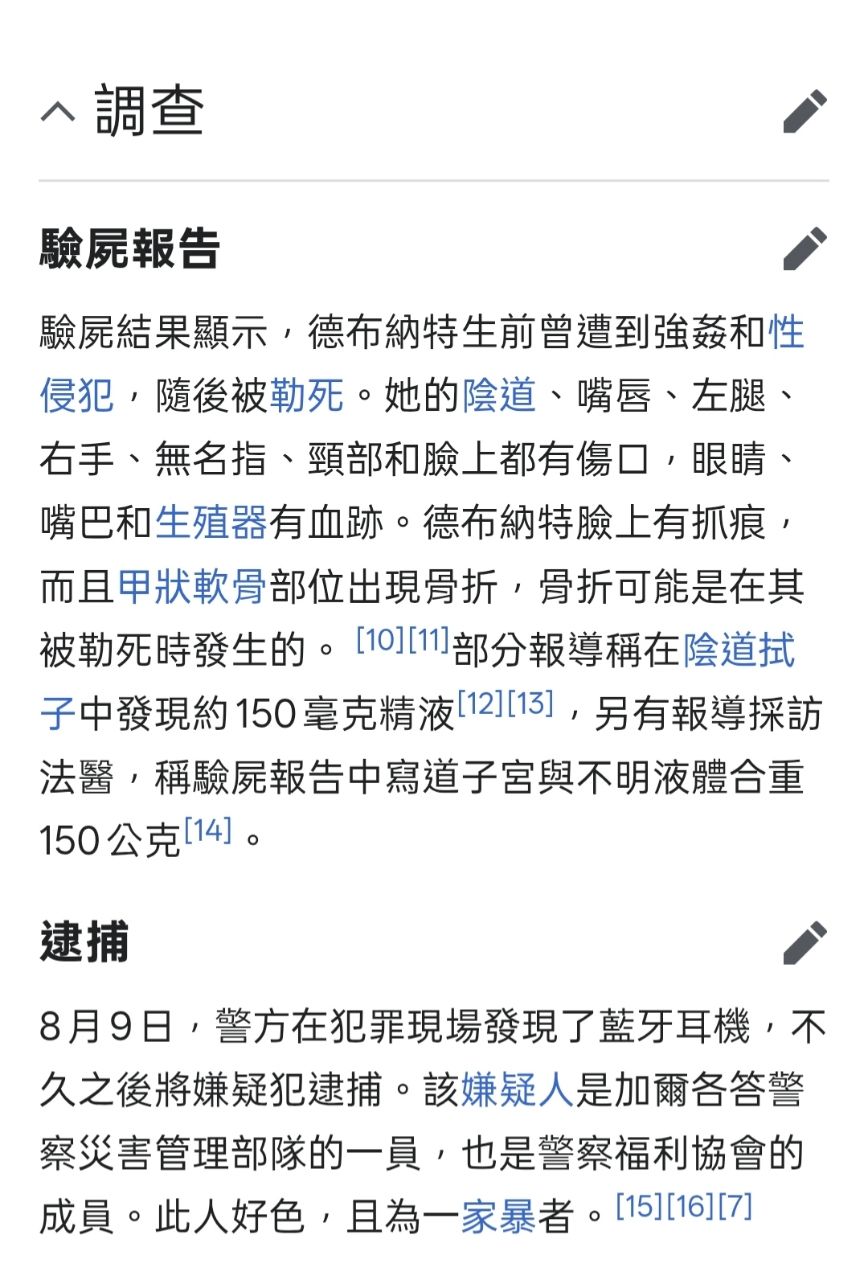
Task: Jump to reference [13]
Action: (531, 704)
